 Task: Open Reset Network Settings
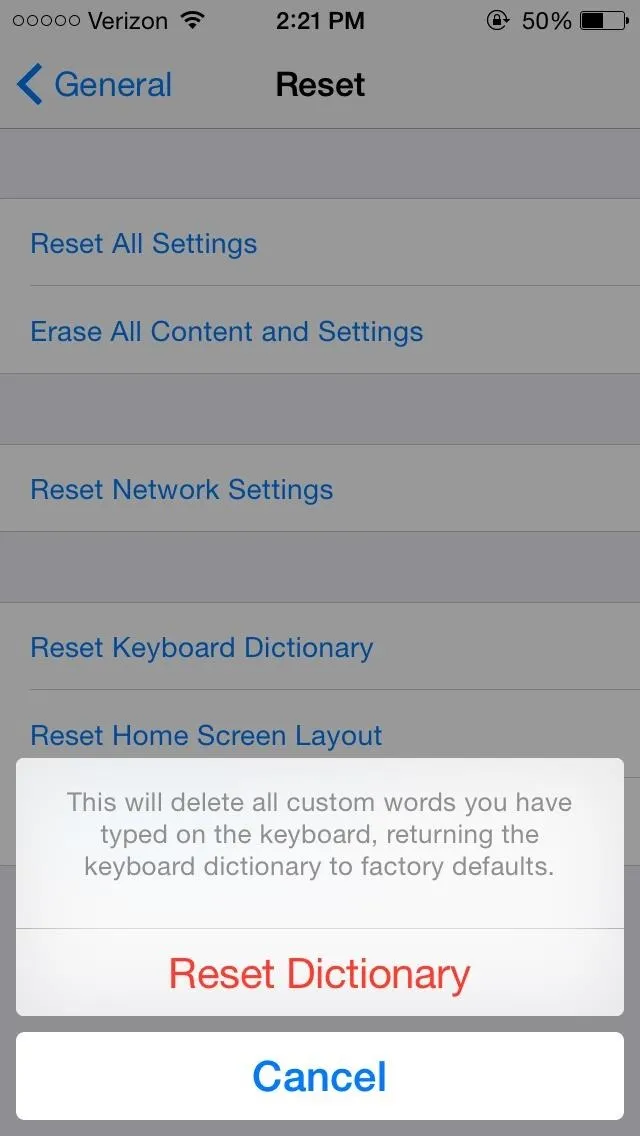320,488
